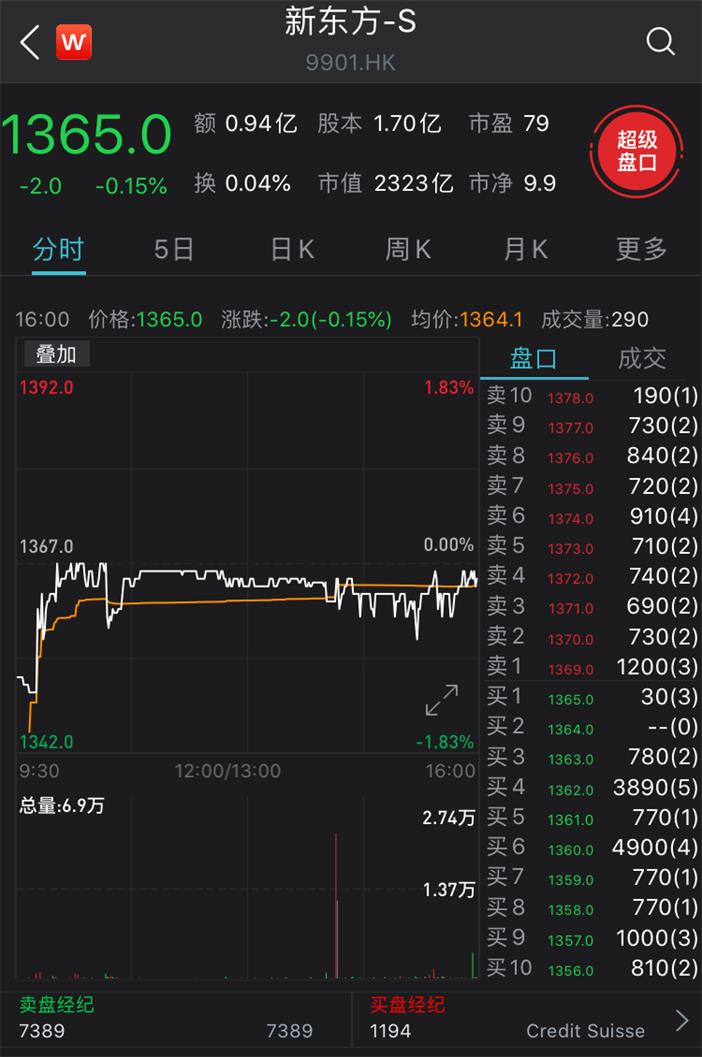Switch to the 5日 chart tab
Viewport: 702px width, 1057px height.
(x=174, y=249)
